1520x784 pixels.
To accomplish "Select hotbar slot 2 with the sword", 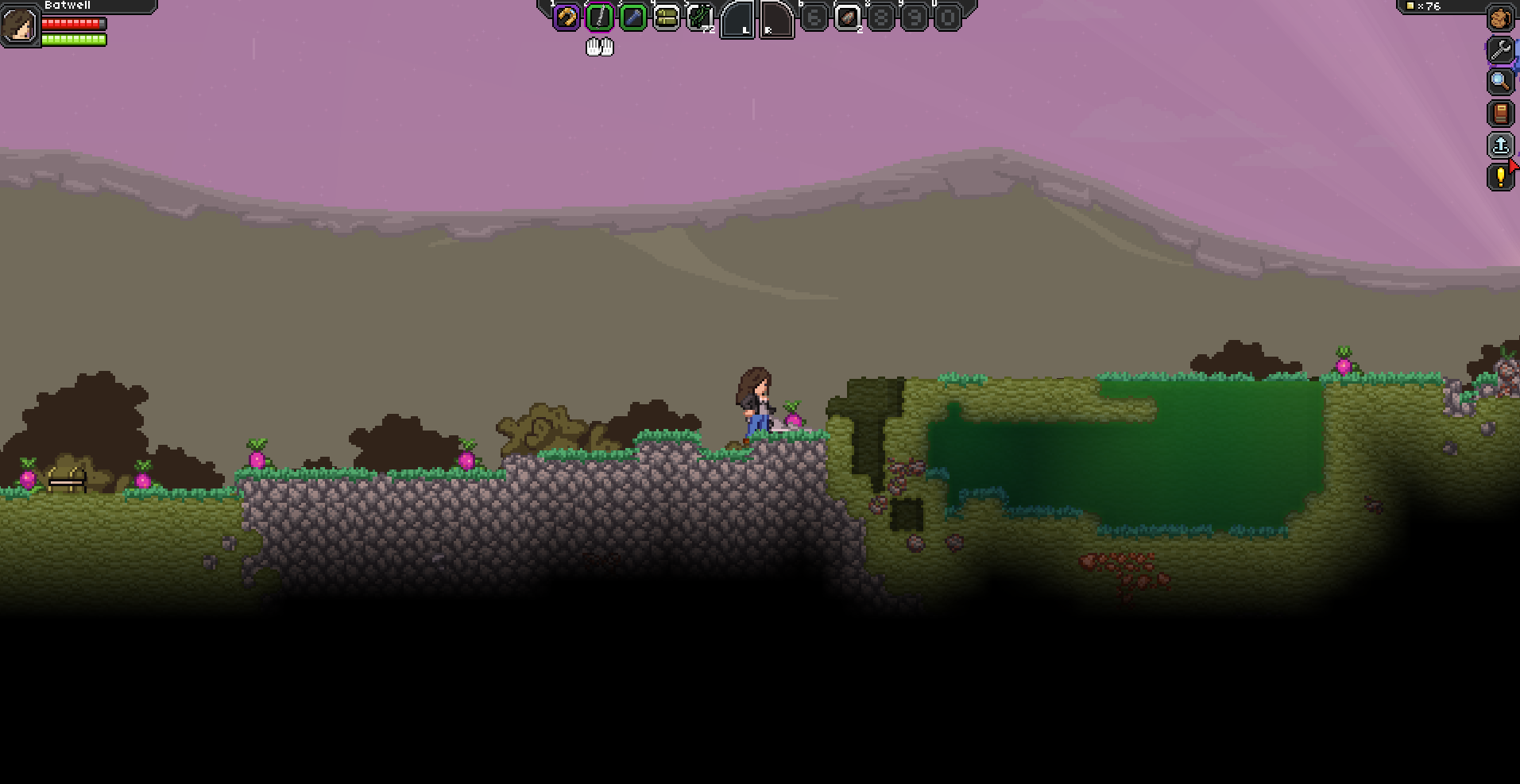I will click(600, 17).
